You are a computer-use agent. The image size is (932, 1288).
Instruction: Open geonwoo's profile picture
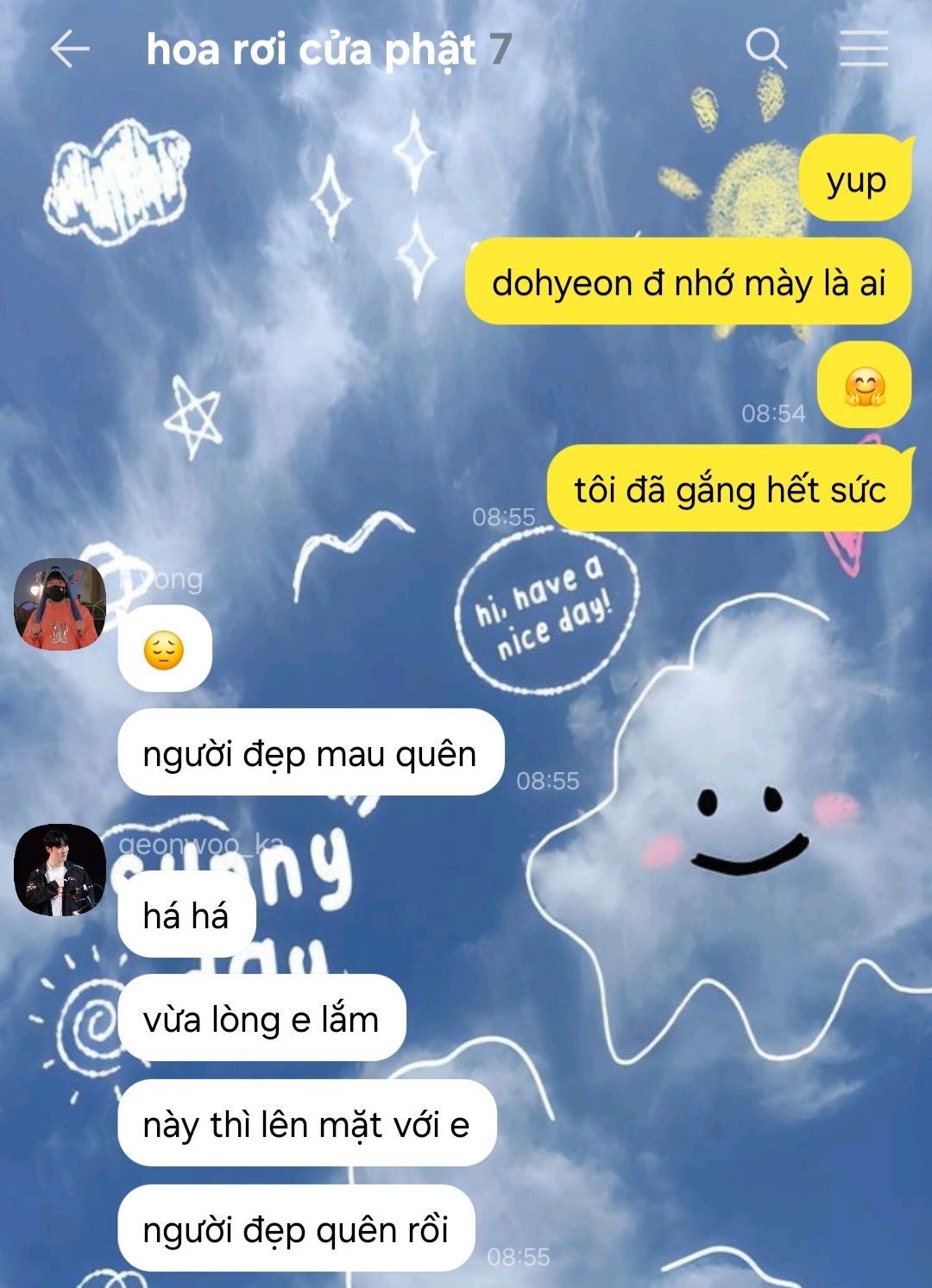pos(60,870)
